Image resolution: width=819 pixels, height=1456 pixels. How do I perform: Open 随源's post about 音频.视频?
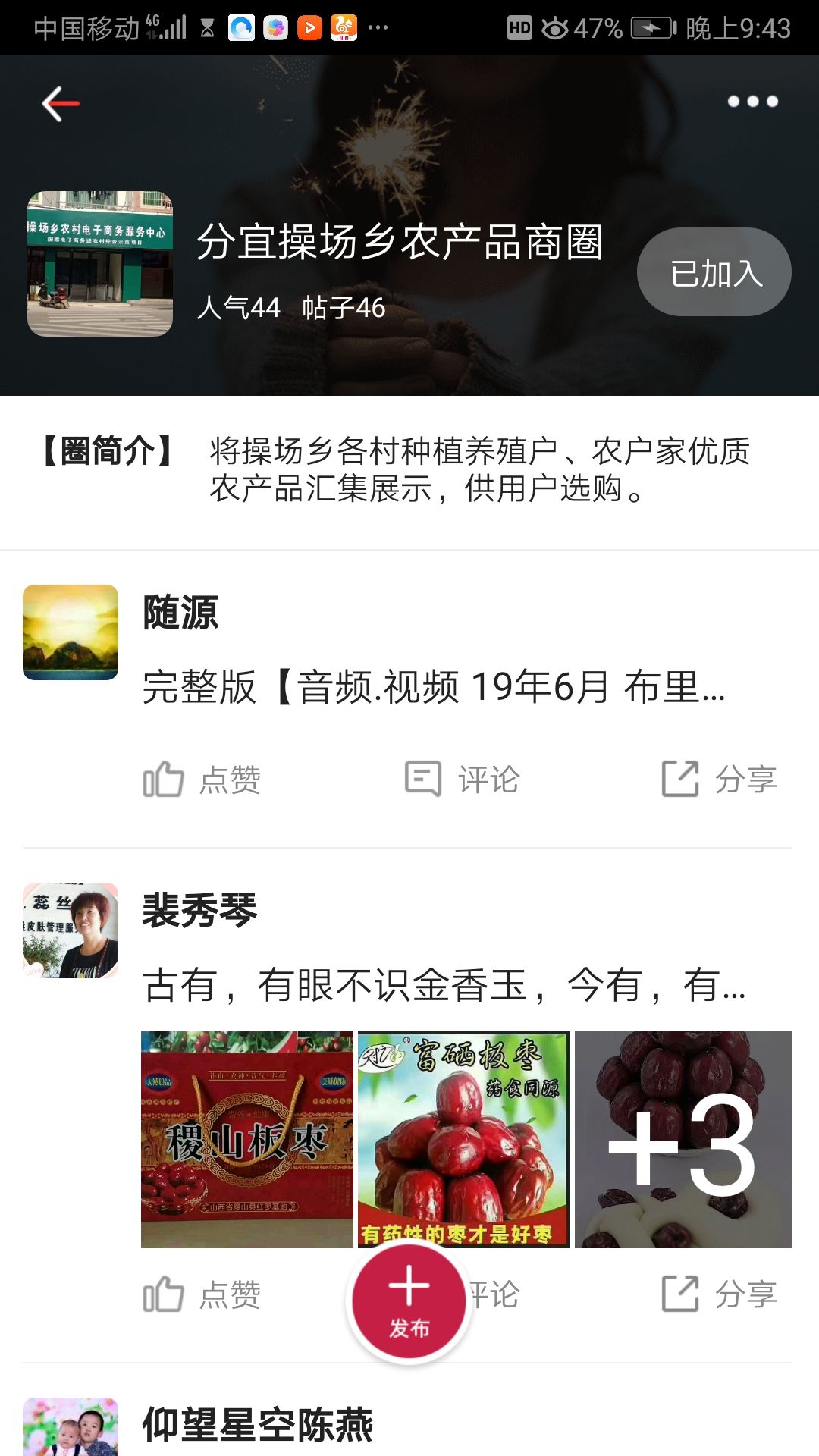coord(434,687)
